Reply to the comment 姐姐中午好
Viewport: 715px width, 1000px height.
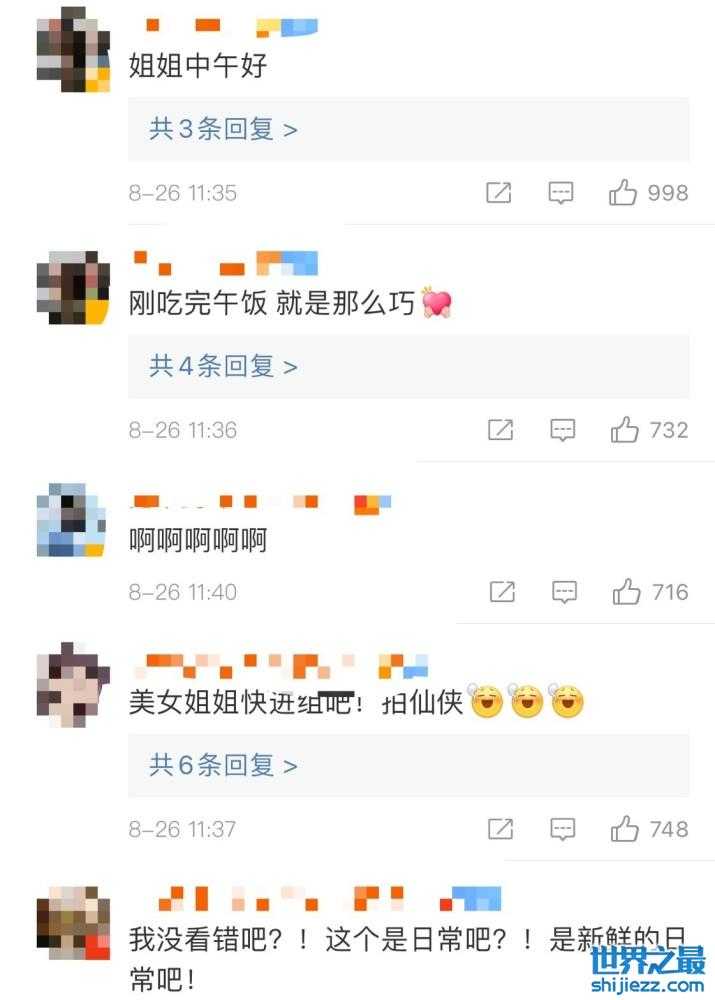(x=561, y=192)
